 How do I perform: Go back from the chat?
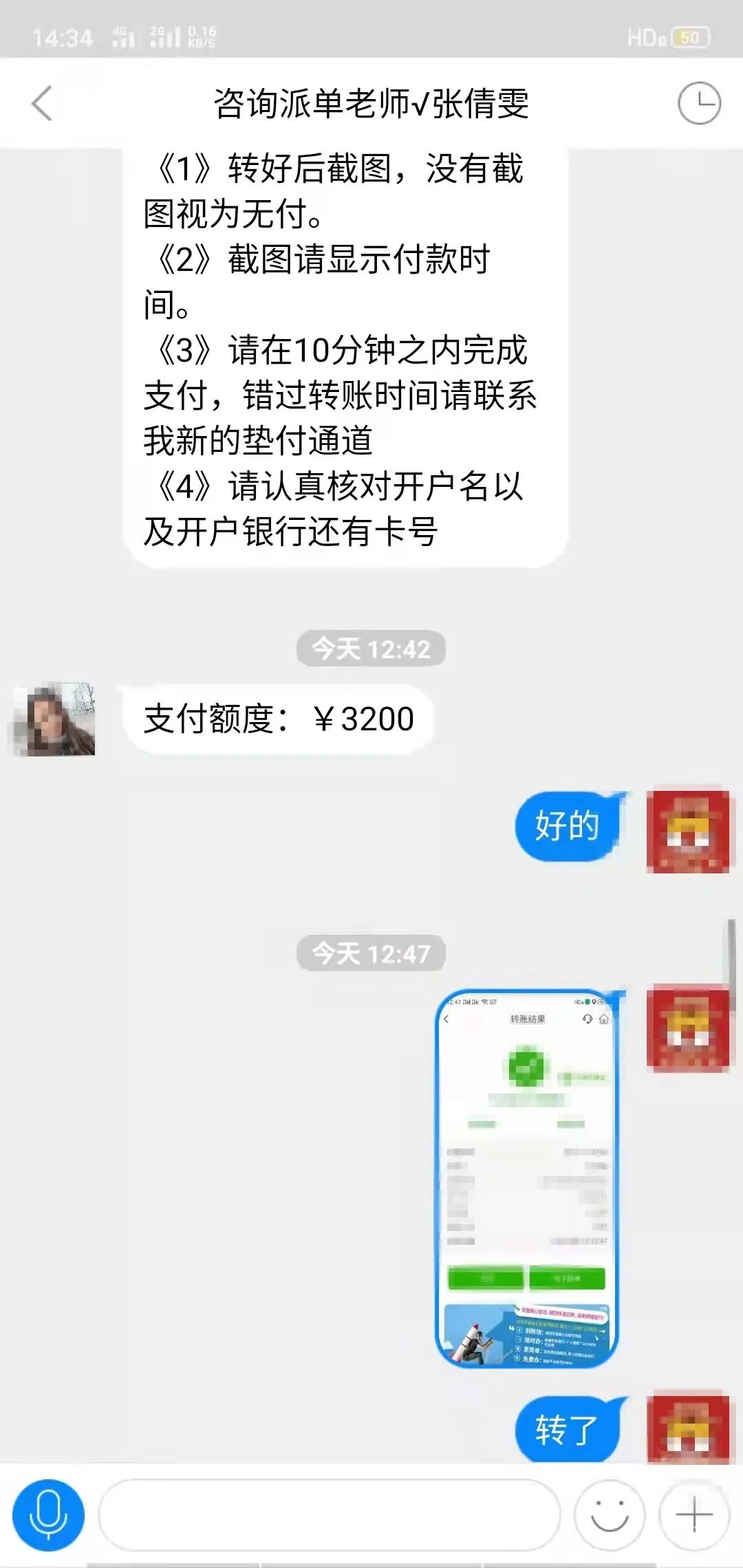point(42,104)
